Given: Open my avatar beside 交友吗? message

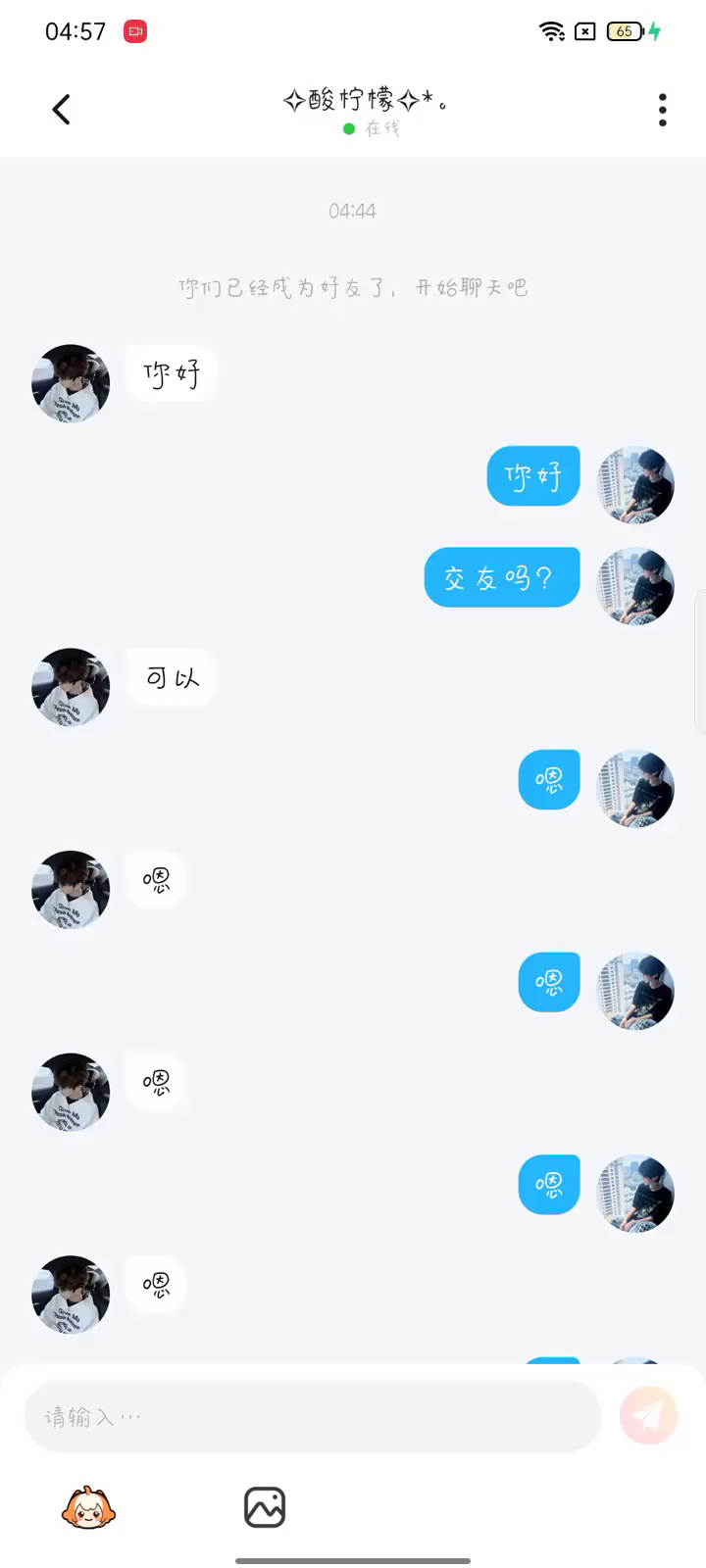Looking at the screenshot, I should pyautogui.click(x=635, y=586).
